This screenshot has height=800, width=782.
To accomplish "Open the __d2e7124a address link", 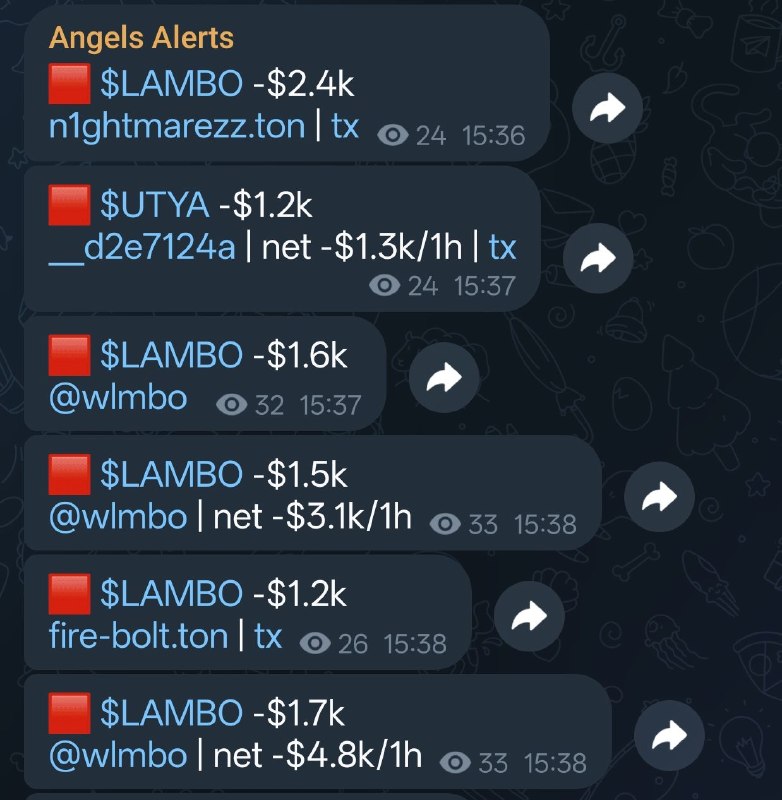I will click(142, 248).
